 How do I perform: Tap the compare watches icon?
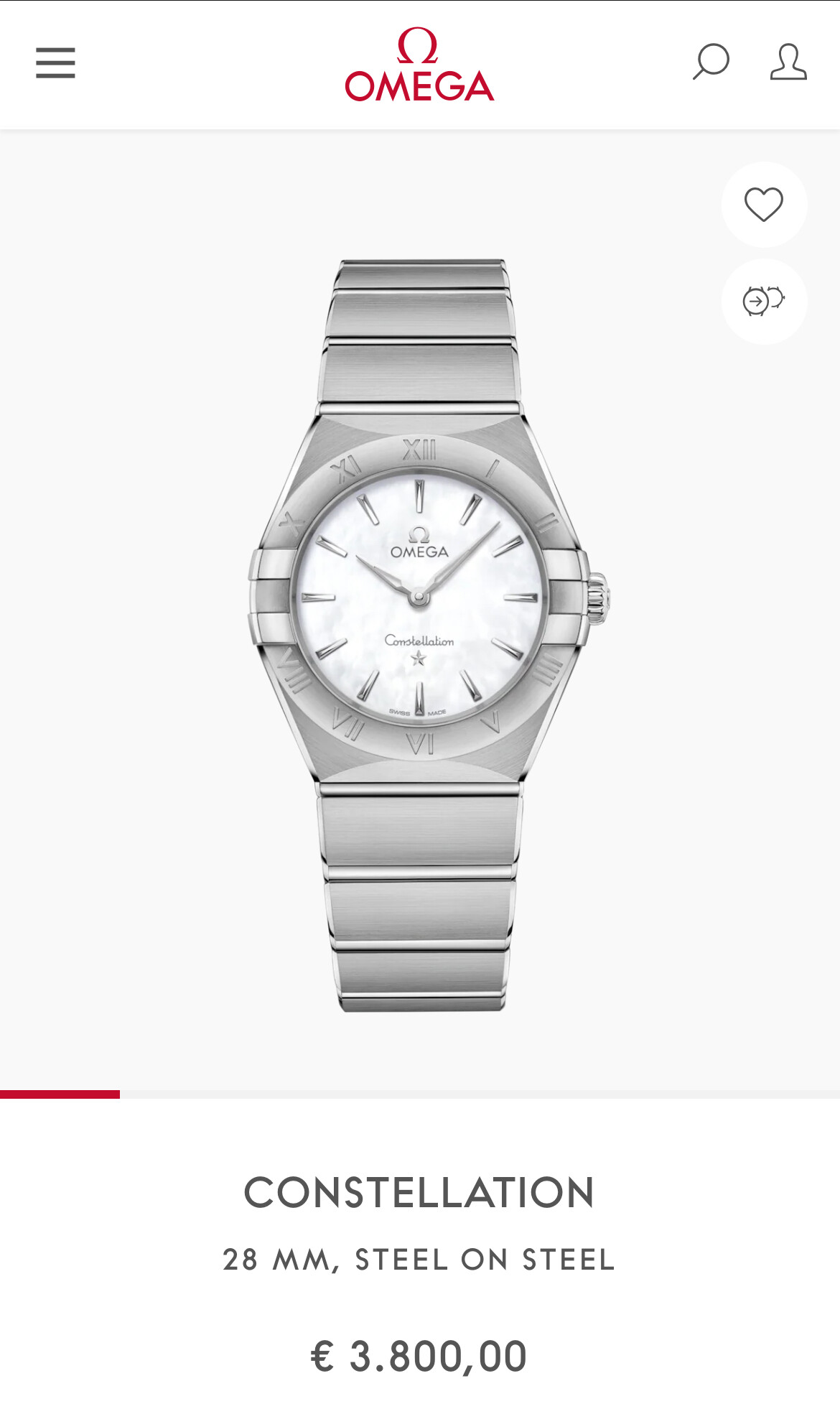click(764, 301)
